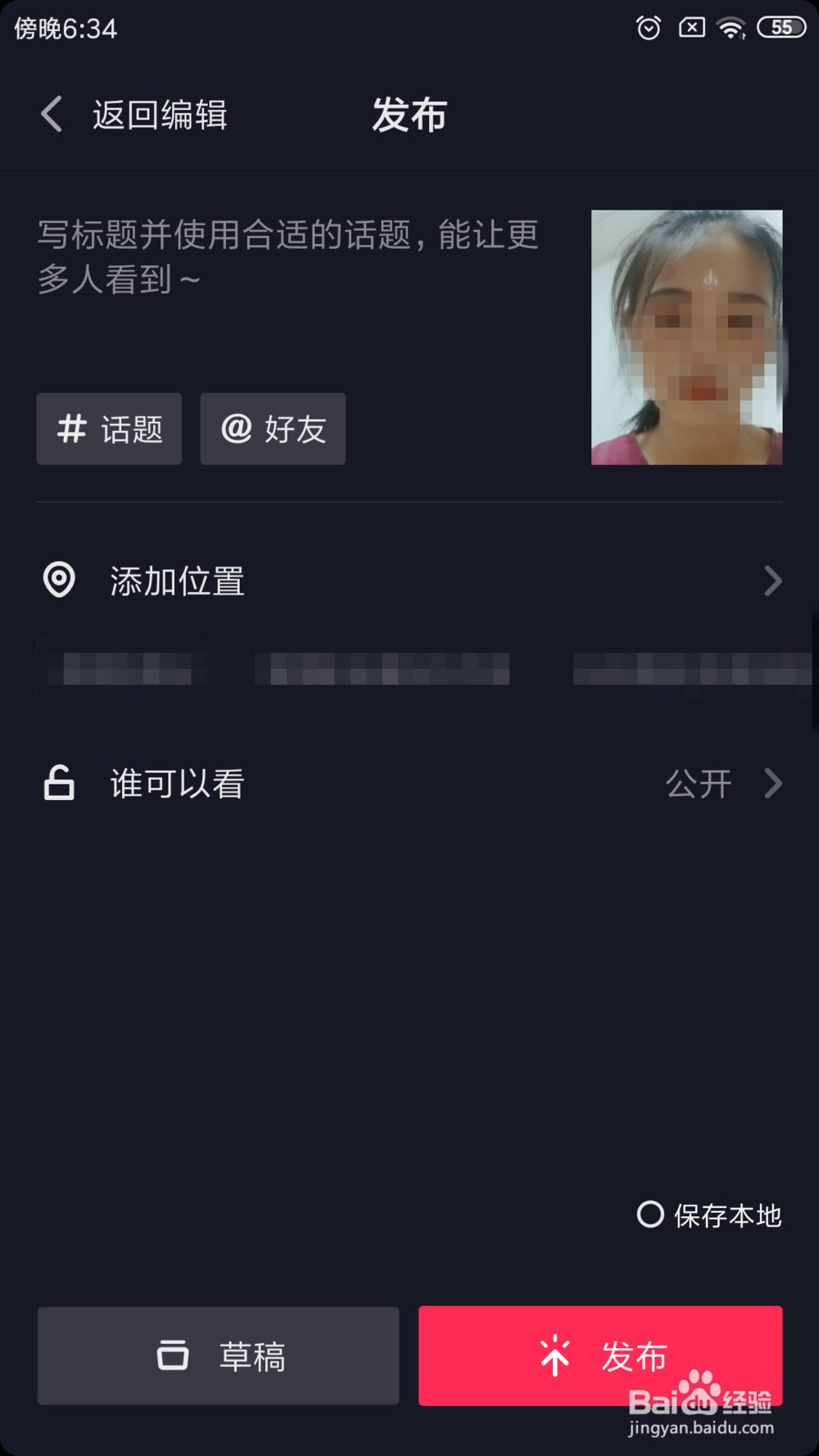The image size is (819, 1456).
Task: Open the 谁可以看 visibility chevron
Action: pos(772,782)
